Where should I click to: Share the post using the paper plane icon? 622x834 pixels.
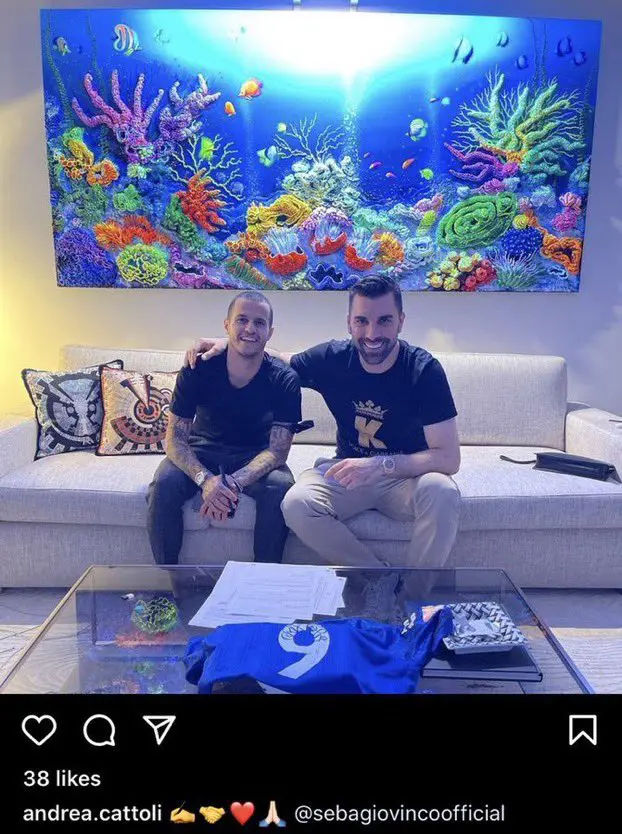point(159,729)
